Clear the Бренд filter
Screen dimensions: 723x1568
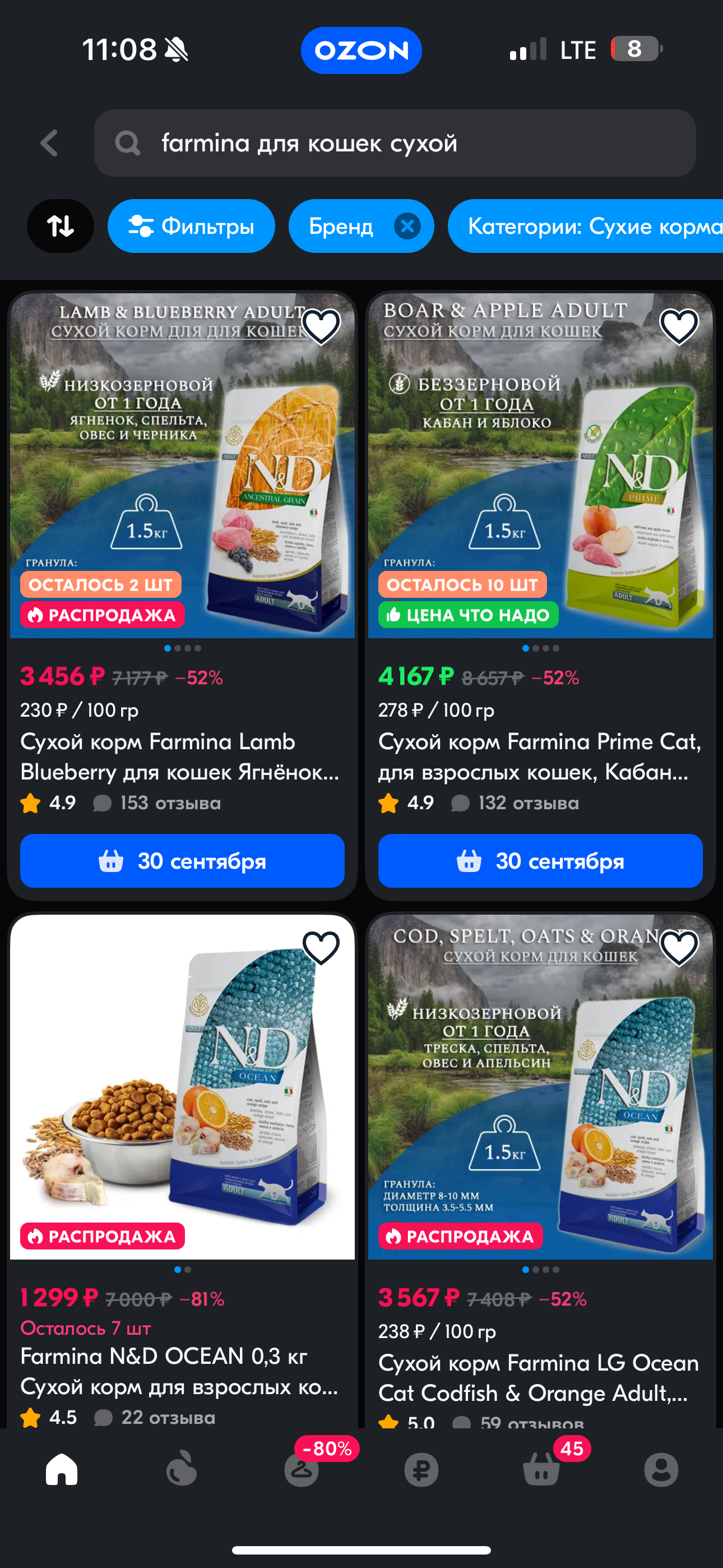point(407,227)
